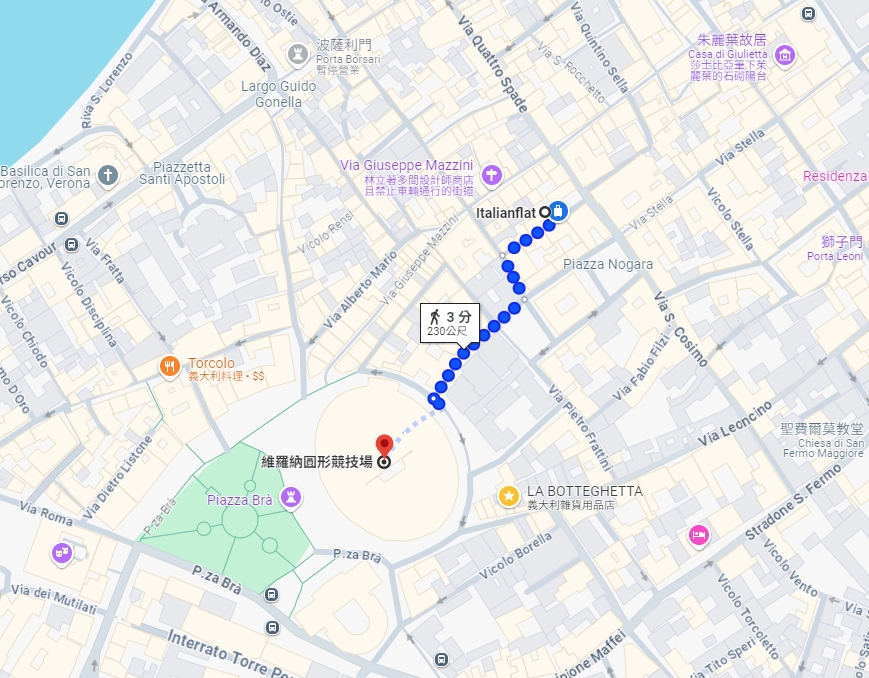The image size is (869, 678).
Task: Open the pink hotel marker near Stradone S. Fermo
Action: [x=698, y=535]
